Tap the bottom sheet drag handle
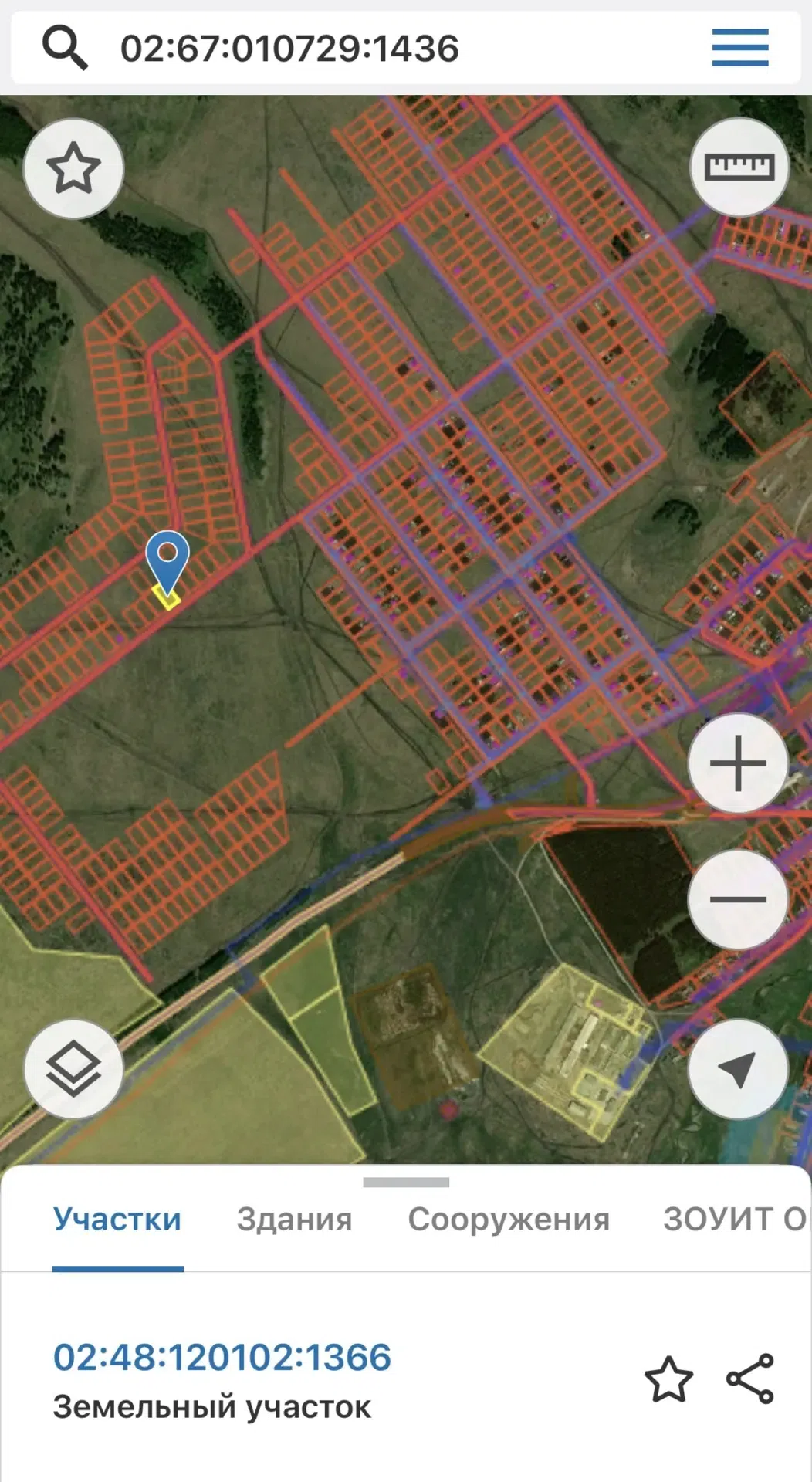 click(x=406, y=1183)
